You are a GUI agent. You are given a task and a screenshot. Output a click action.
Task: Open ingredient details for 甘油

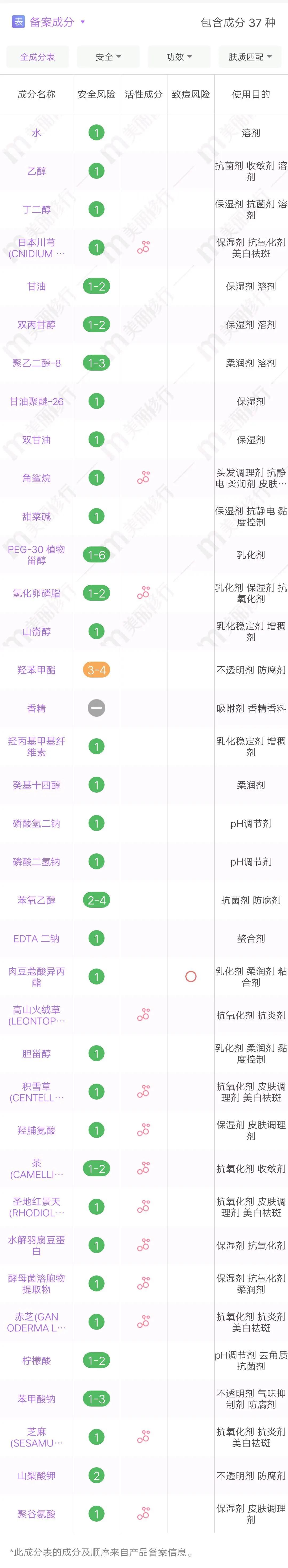(37, 286)
